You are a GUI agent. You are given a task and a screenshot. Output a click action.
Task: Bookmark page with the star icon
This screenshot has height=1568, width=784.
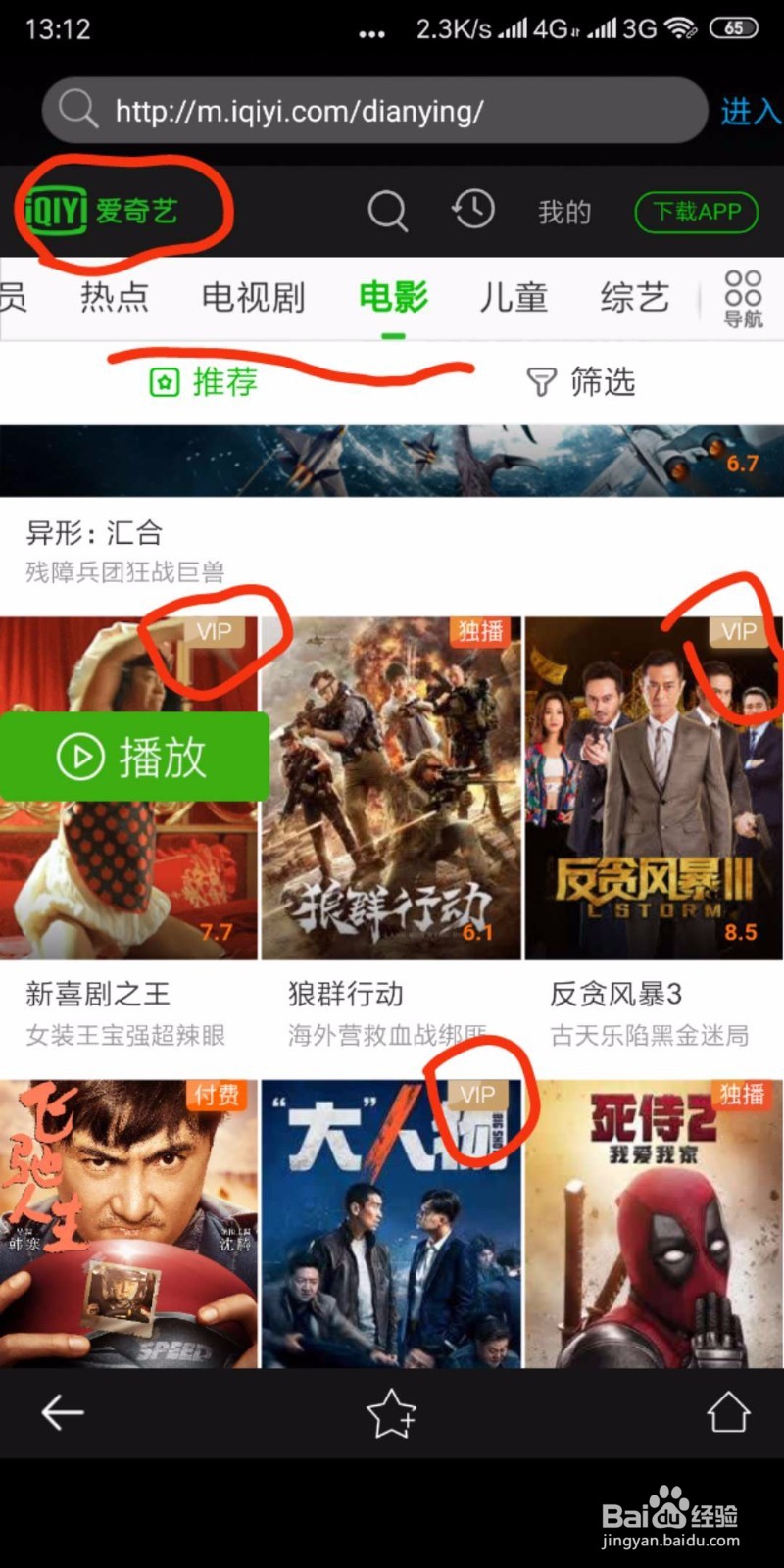coord(391,1413)
